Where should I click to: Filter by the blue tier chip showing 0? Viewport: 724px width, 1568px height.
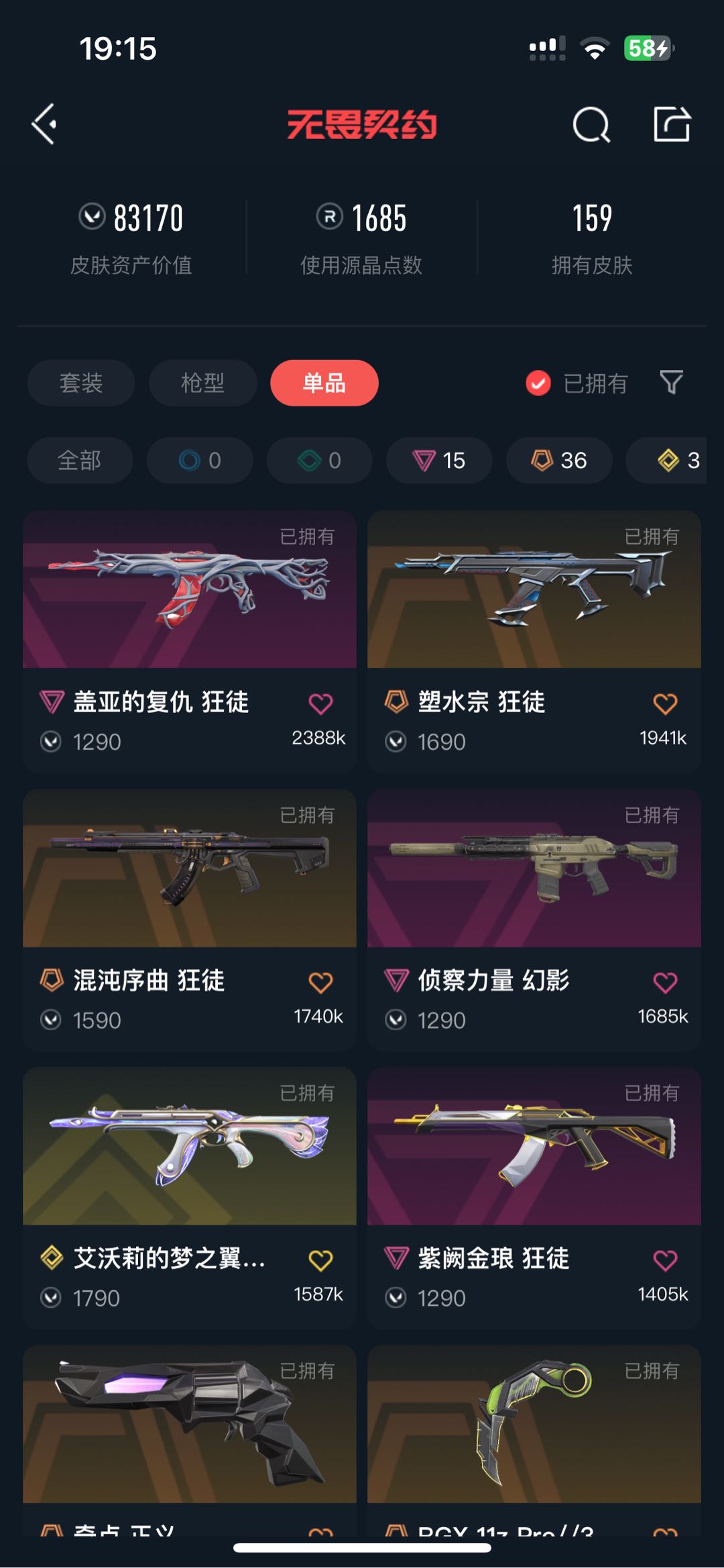coord(200,461)
